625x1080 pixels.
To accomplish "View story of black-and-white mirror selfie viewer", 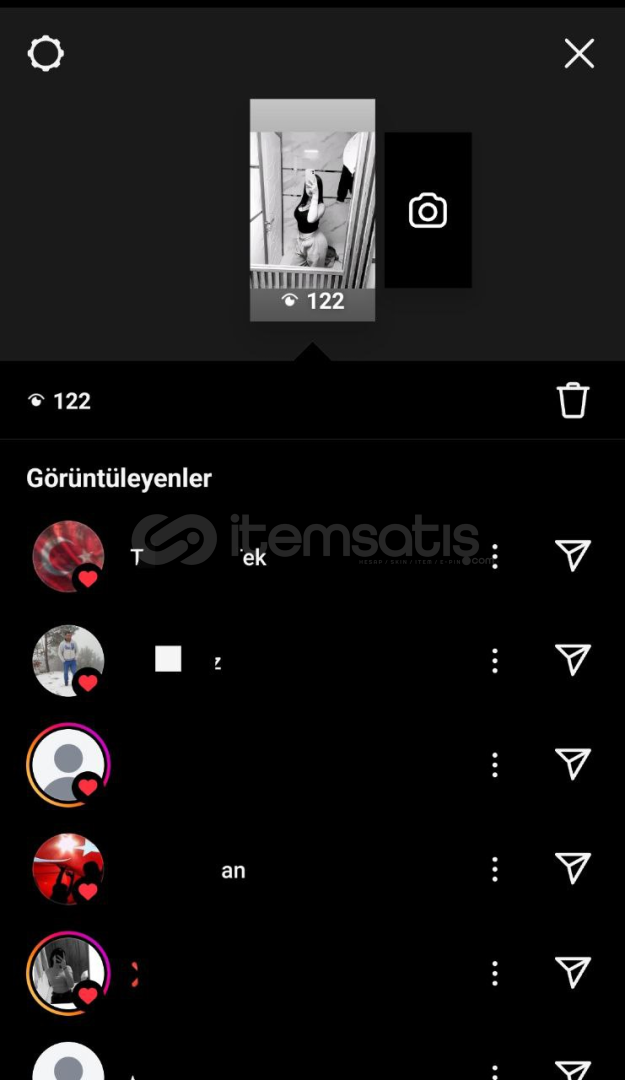I will point(68,973).
